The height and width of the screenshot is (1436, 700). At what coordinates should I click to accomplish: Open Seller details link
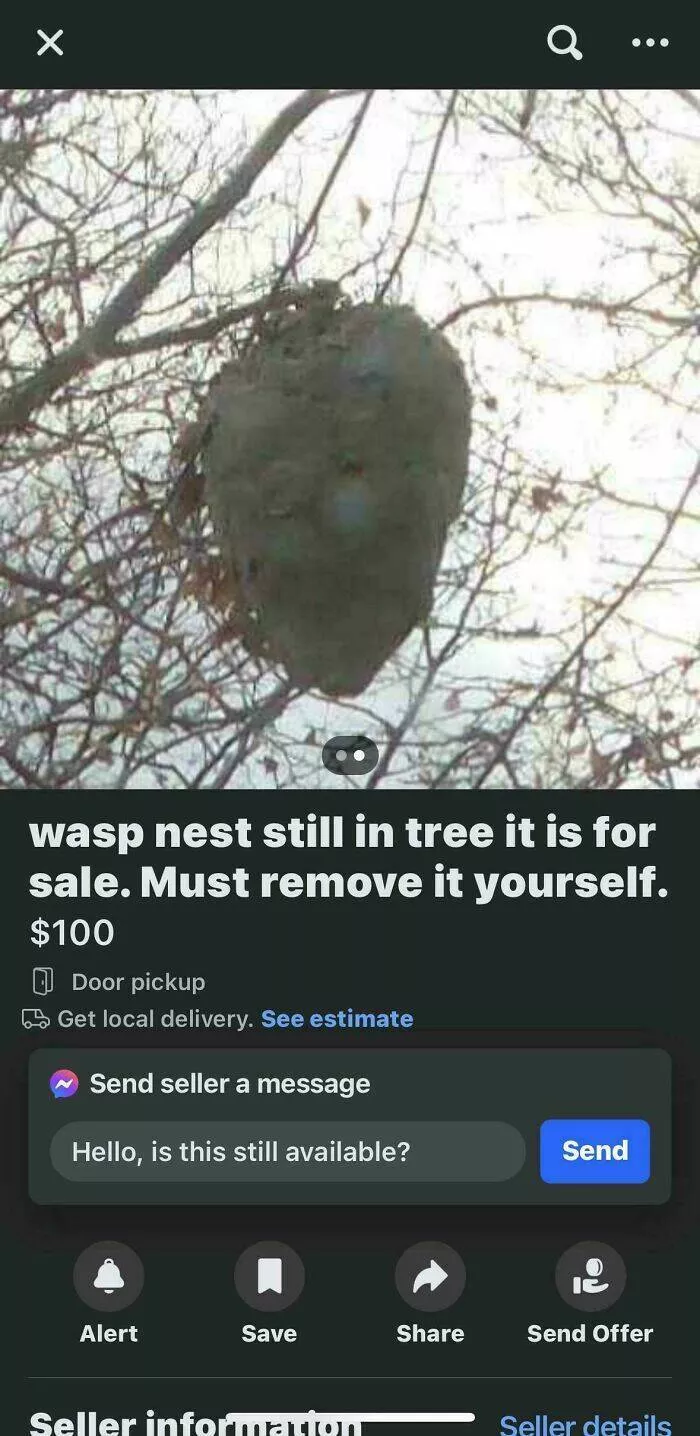point(585,1424)
